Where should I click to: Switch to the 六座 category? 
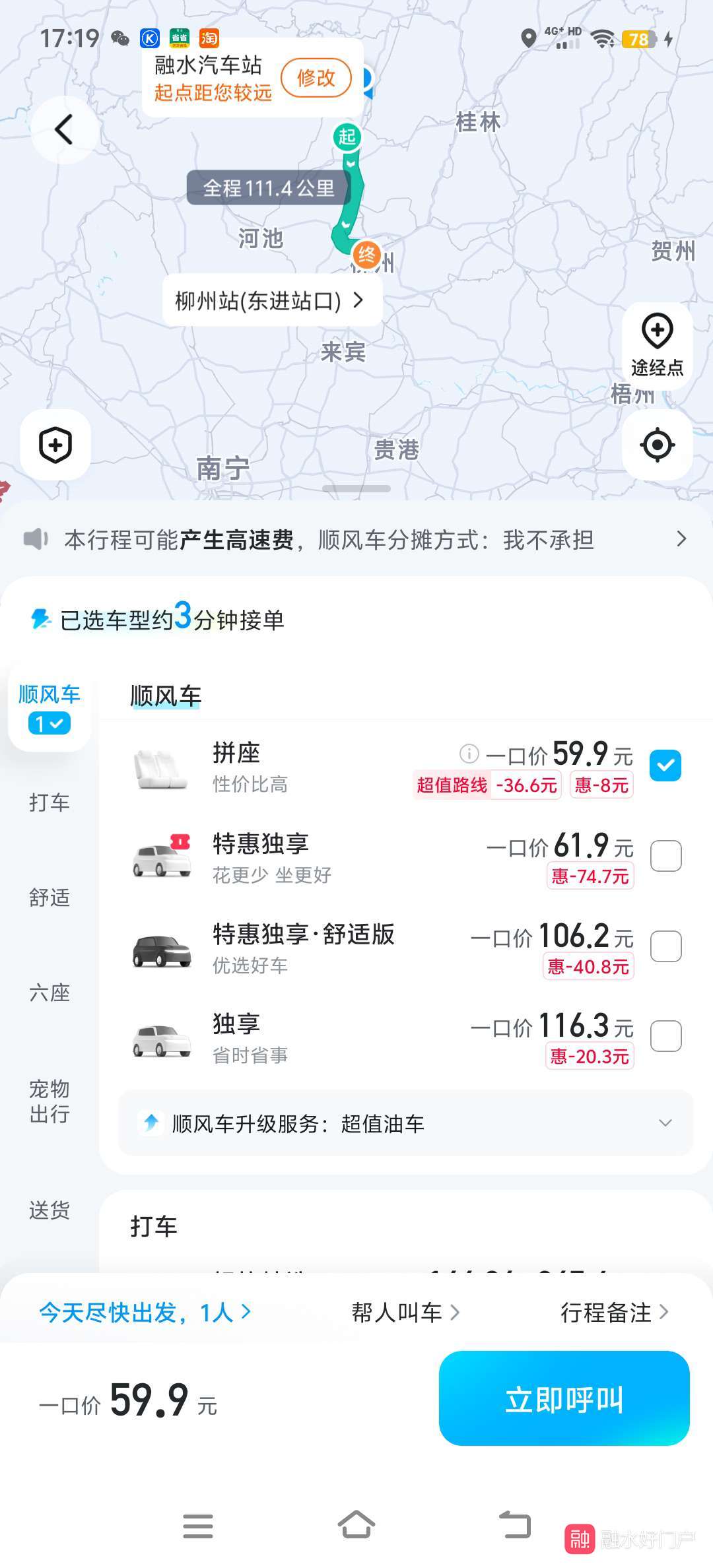[50, 993]
